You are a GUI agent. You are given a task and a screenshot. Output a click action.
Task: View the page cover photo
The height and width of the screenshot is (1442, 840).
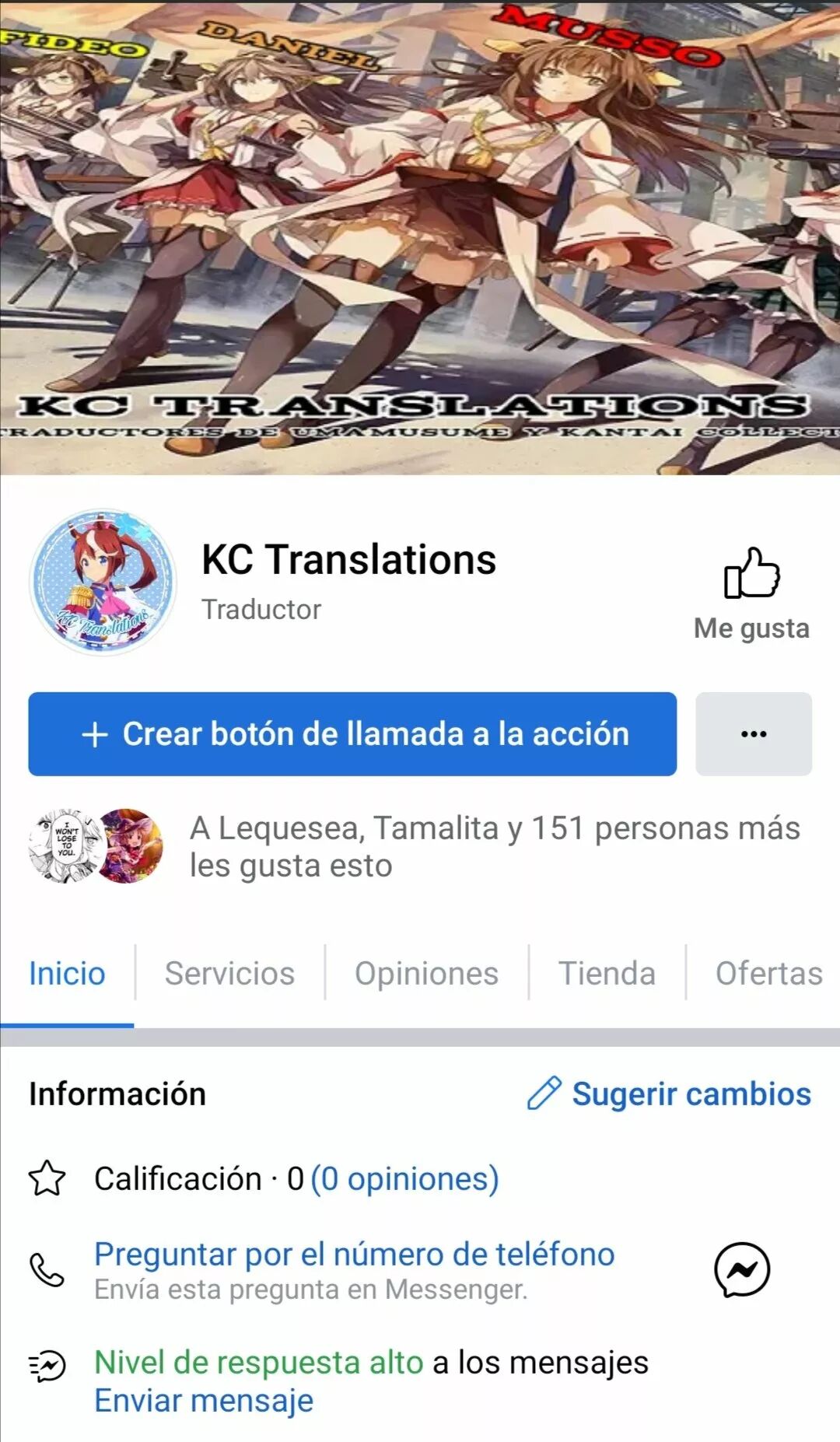coord(420,233)
